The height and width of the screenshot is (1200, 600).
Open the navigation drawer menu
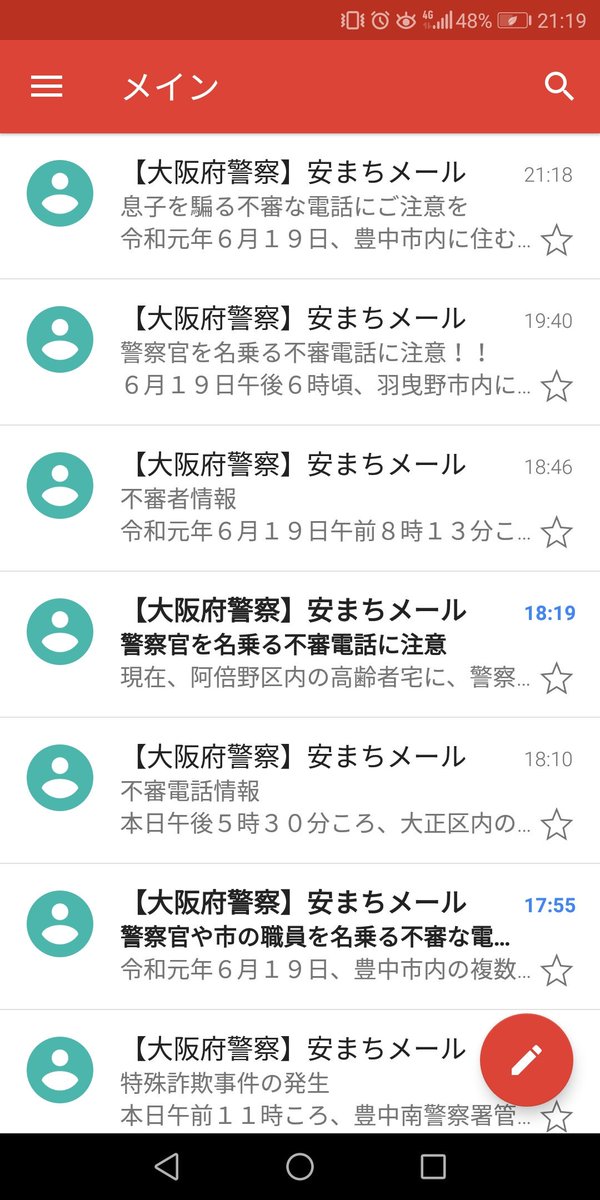pyautogui.click(x=47, y=87)
